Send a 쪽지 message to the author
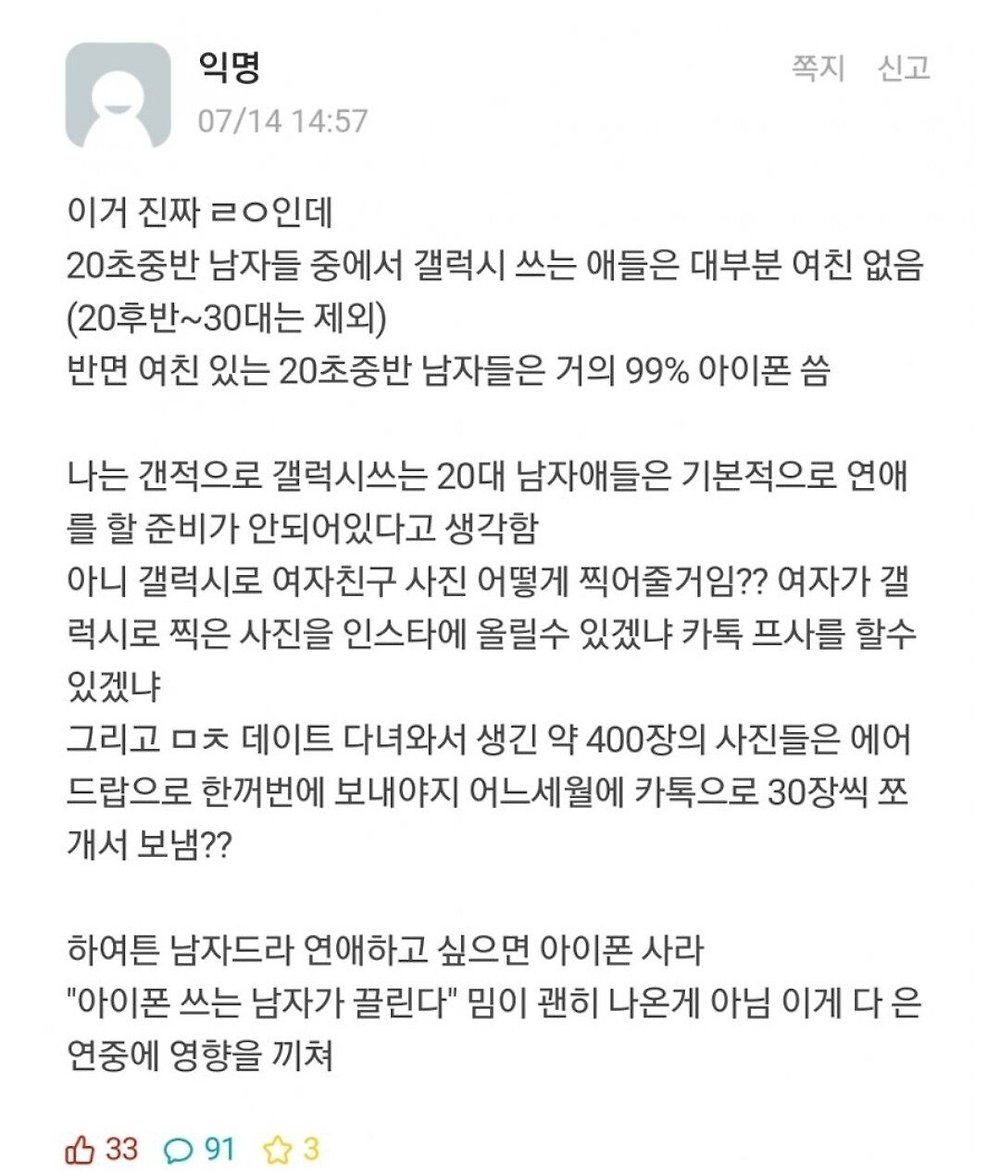Image resolution: width=1000 pixels, height=1171 pixels. [x=818, y=68]
